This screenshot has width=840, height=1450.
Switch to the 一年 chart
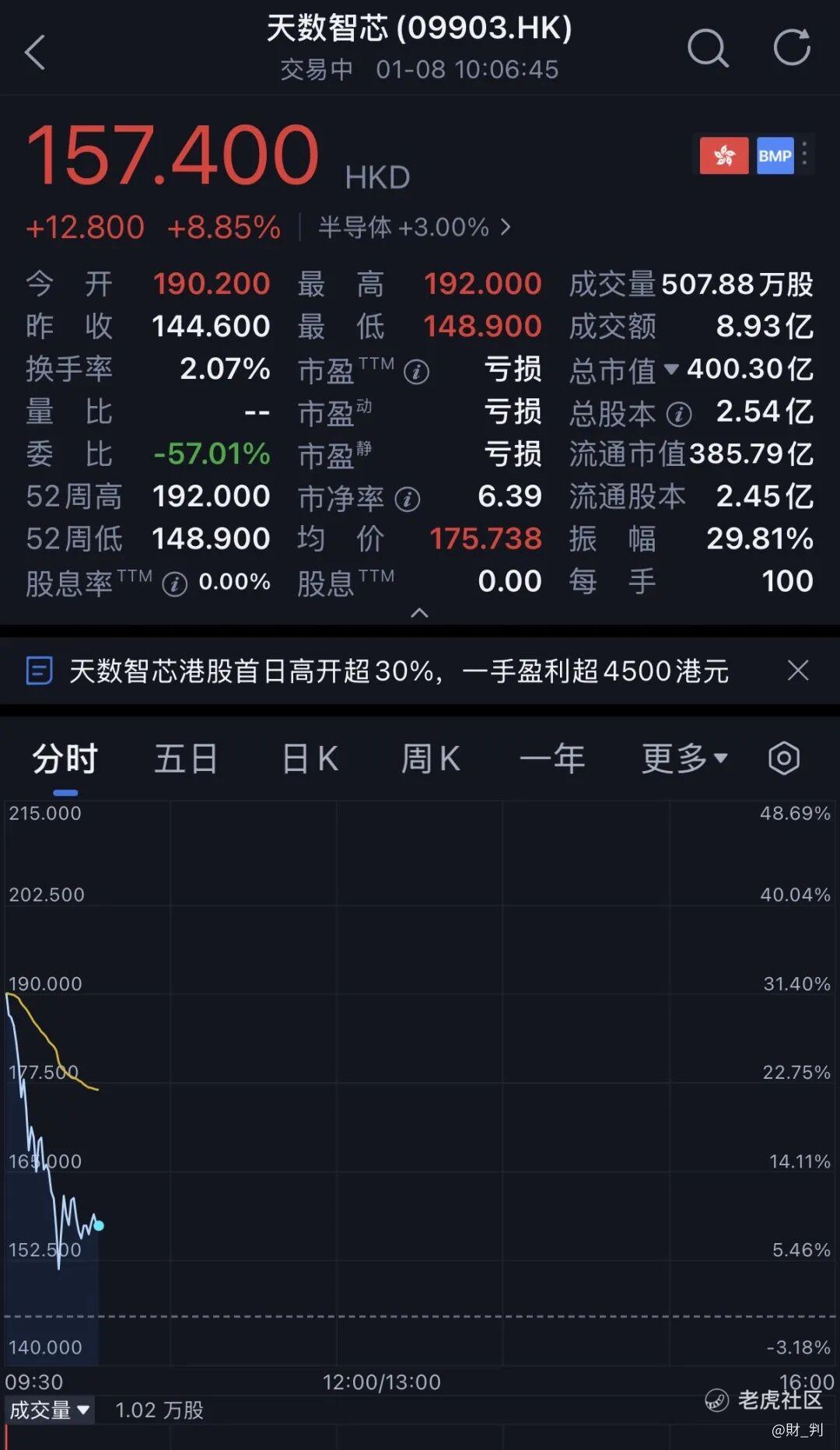coord(552,759)
